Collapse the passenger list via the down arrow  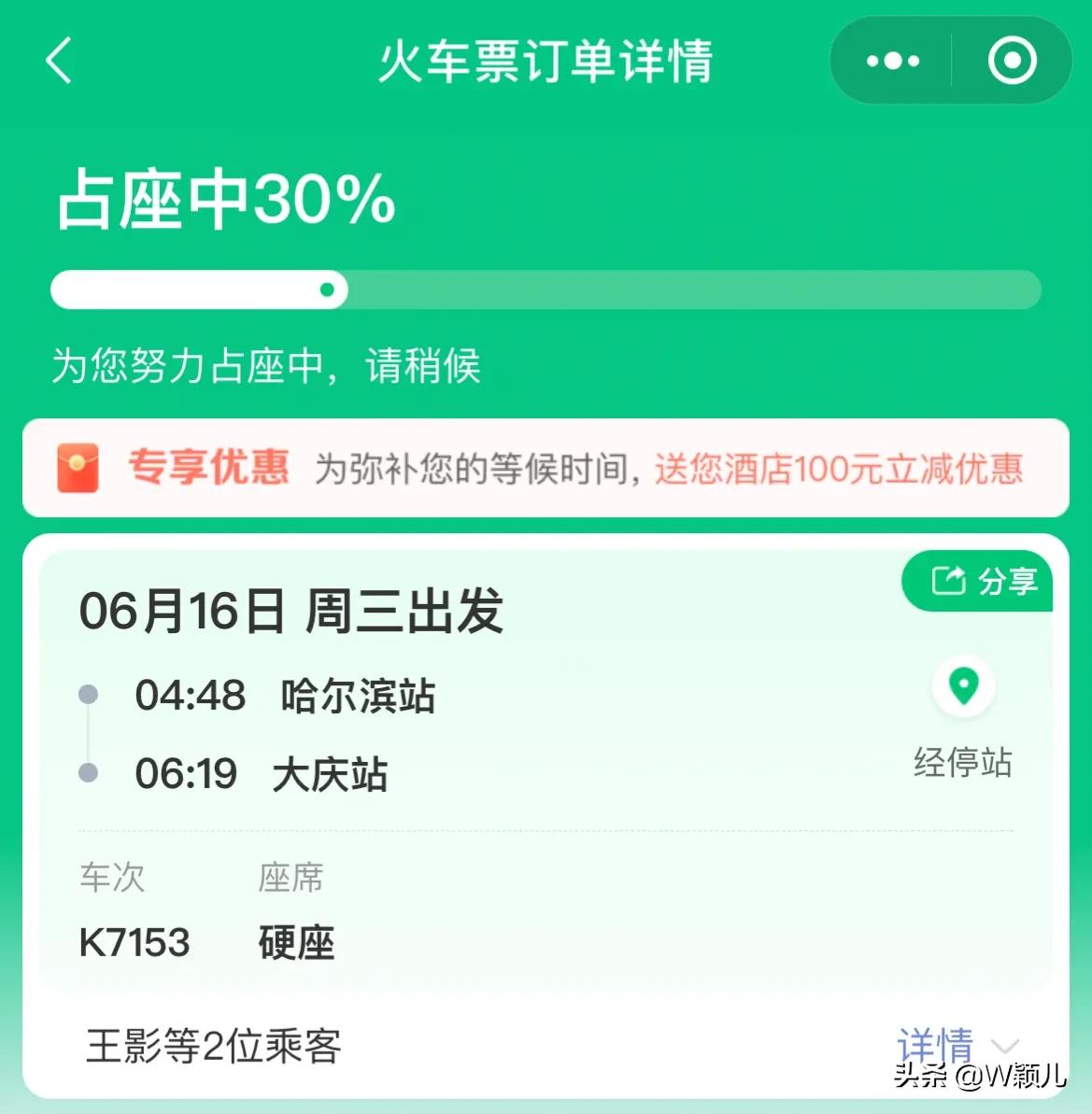[1004, 1047]
